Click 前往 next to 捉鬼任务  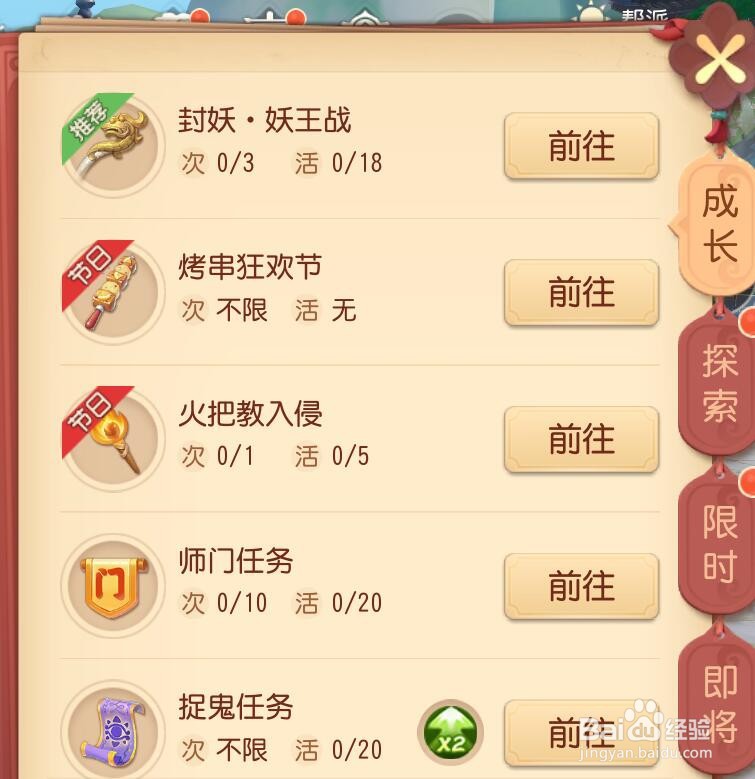point(581,734)
